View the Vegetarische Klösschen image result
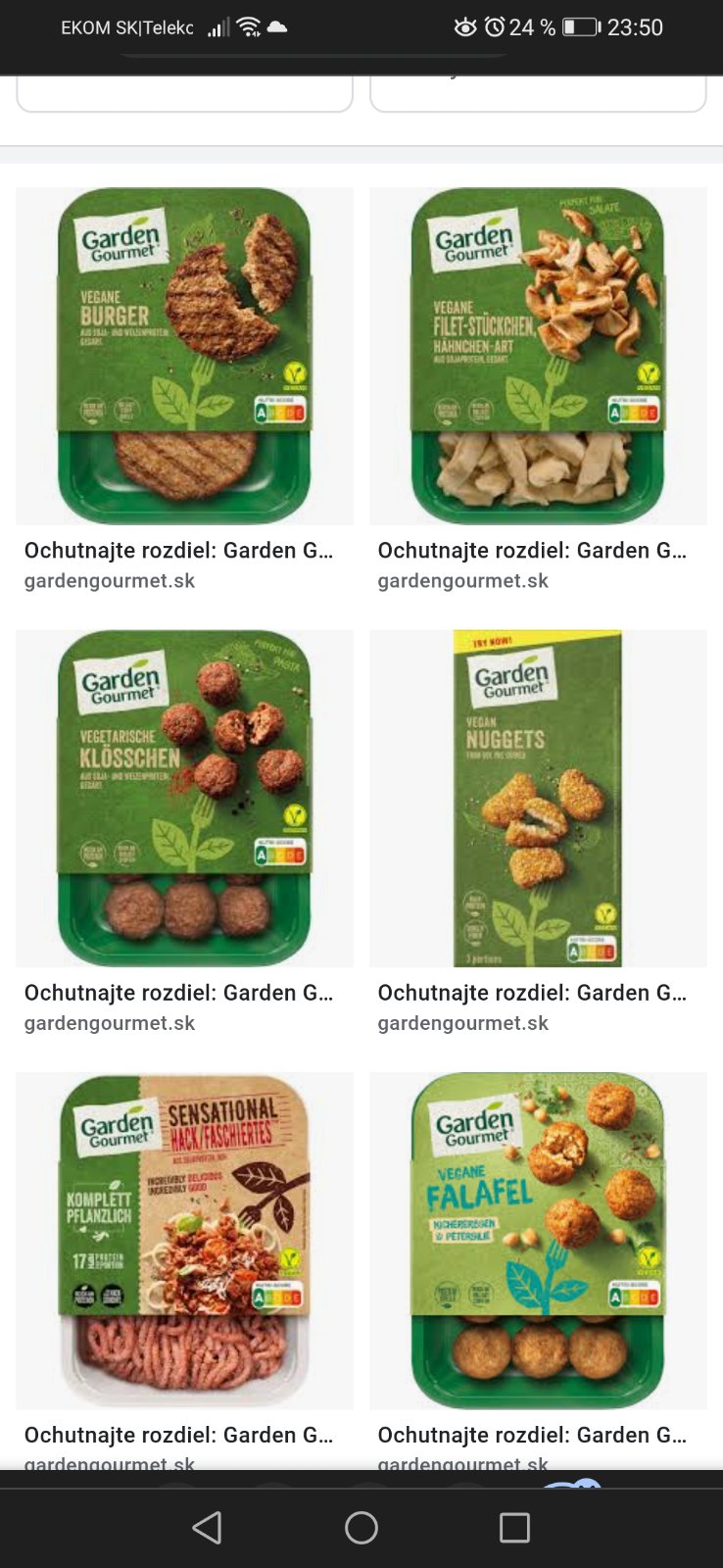 (x=184, y=798)
